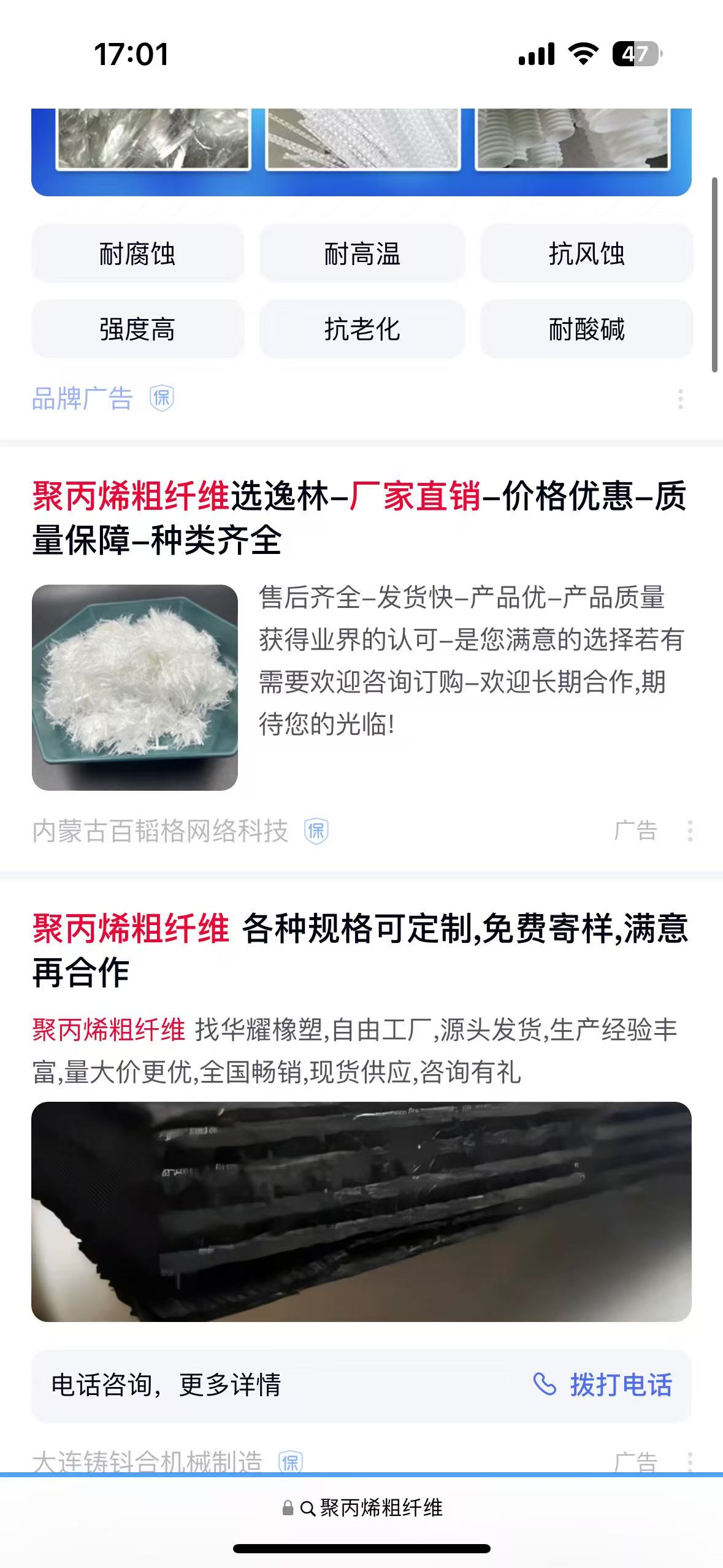Tap 拨打电话 to call the seller
723x1568 pixels.
[603, 1385]
